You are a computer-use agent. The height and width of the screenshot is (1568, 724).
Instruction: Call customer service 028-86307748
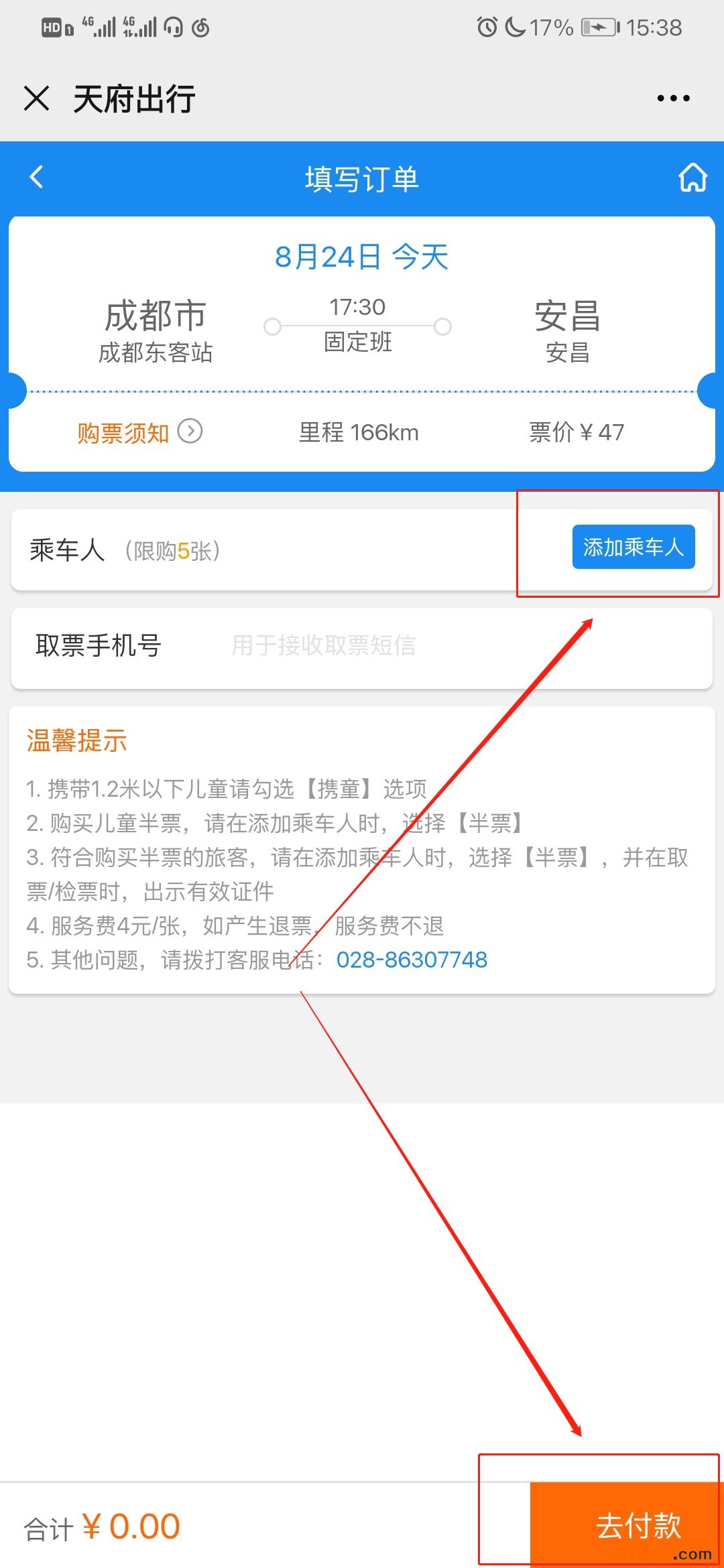coord(412,960)
